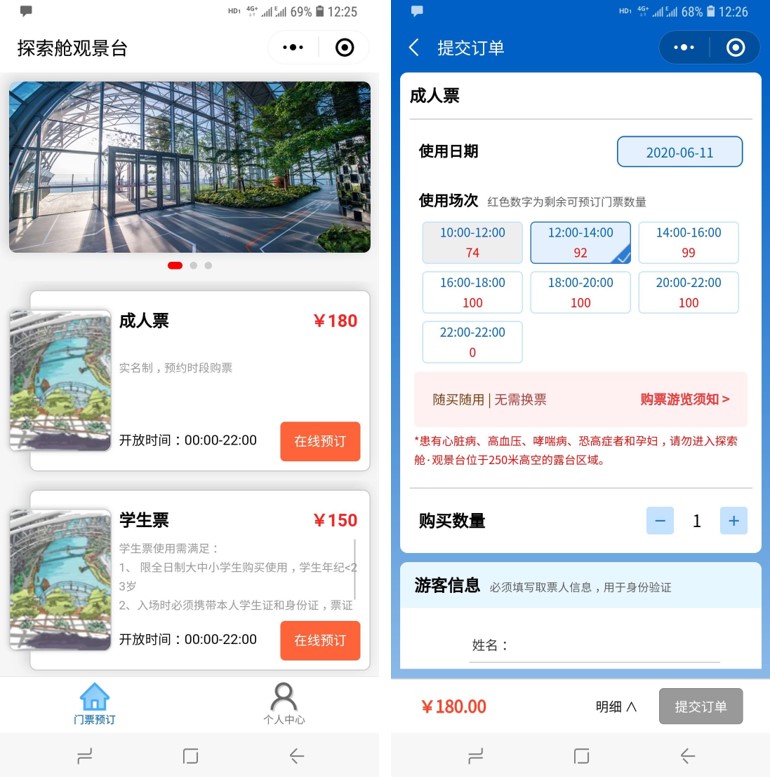Open 购票游览须知 notice link
The height and width of the screenshot is (778, 770).
pyautogui.click(x=685, y=399)
